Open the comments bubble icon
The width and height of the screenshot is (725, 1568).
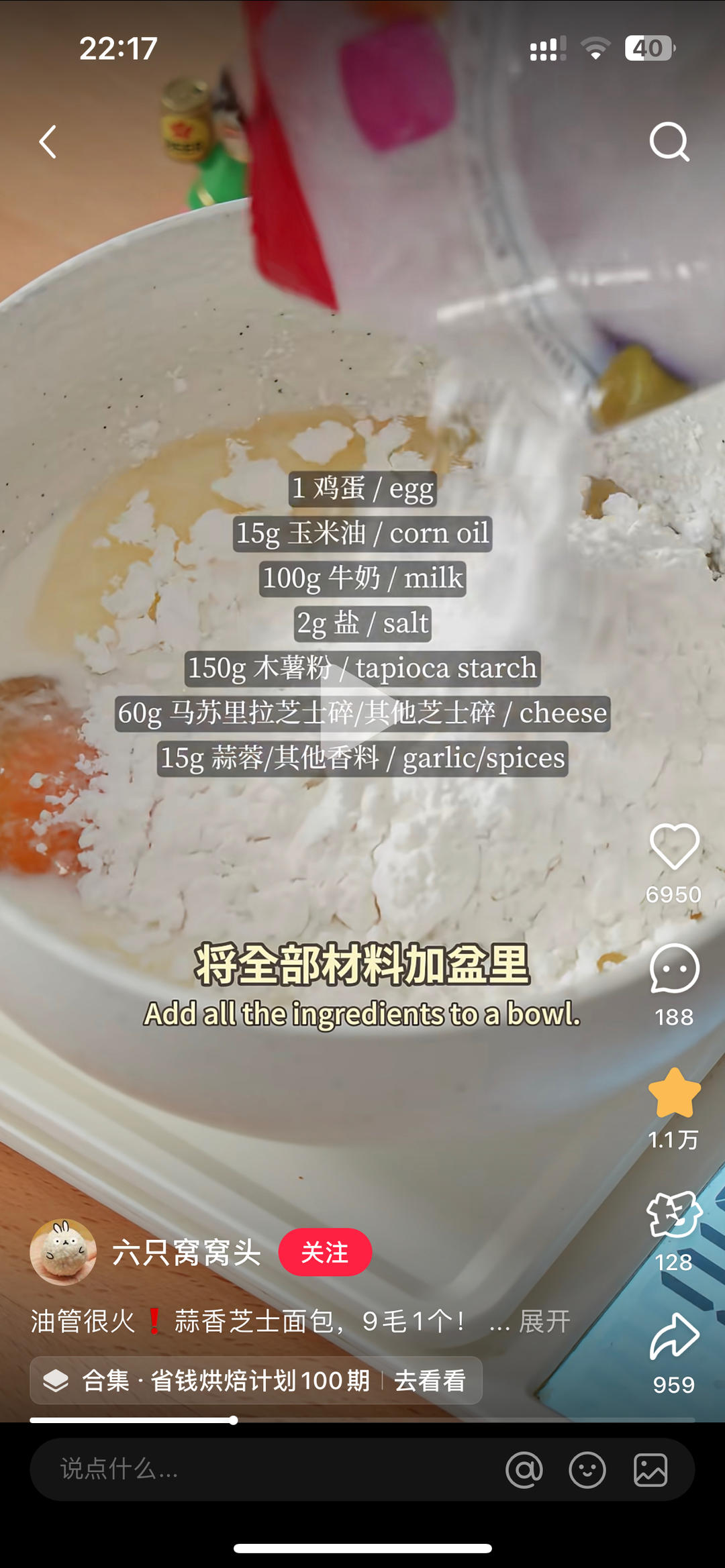tap(674, 969)
